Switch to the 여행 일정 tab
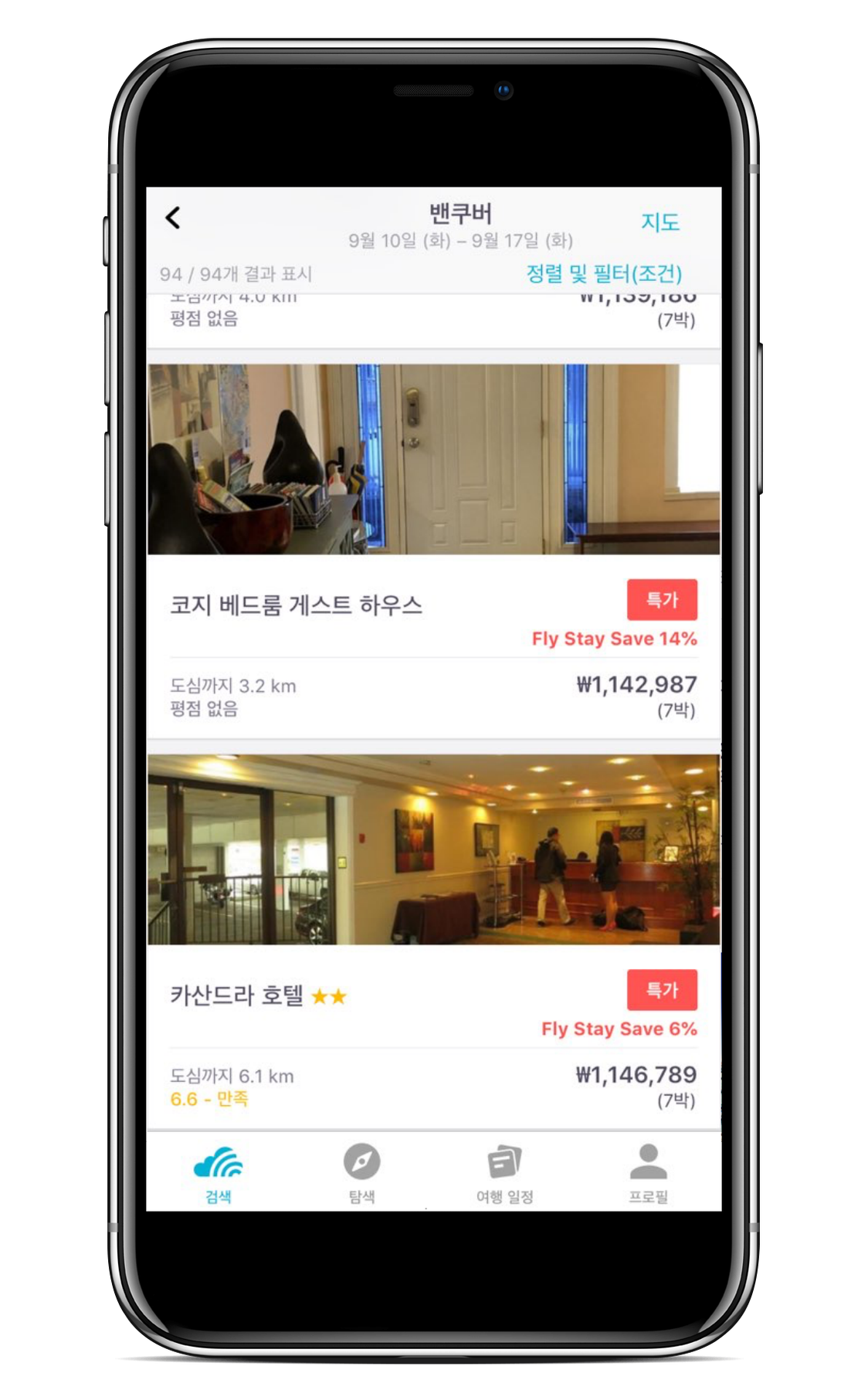 tap(504, 1174)
